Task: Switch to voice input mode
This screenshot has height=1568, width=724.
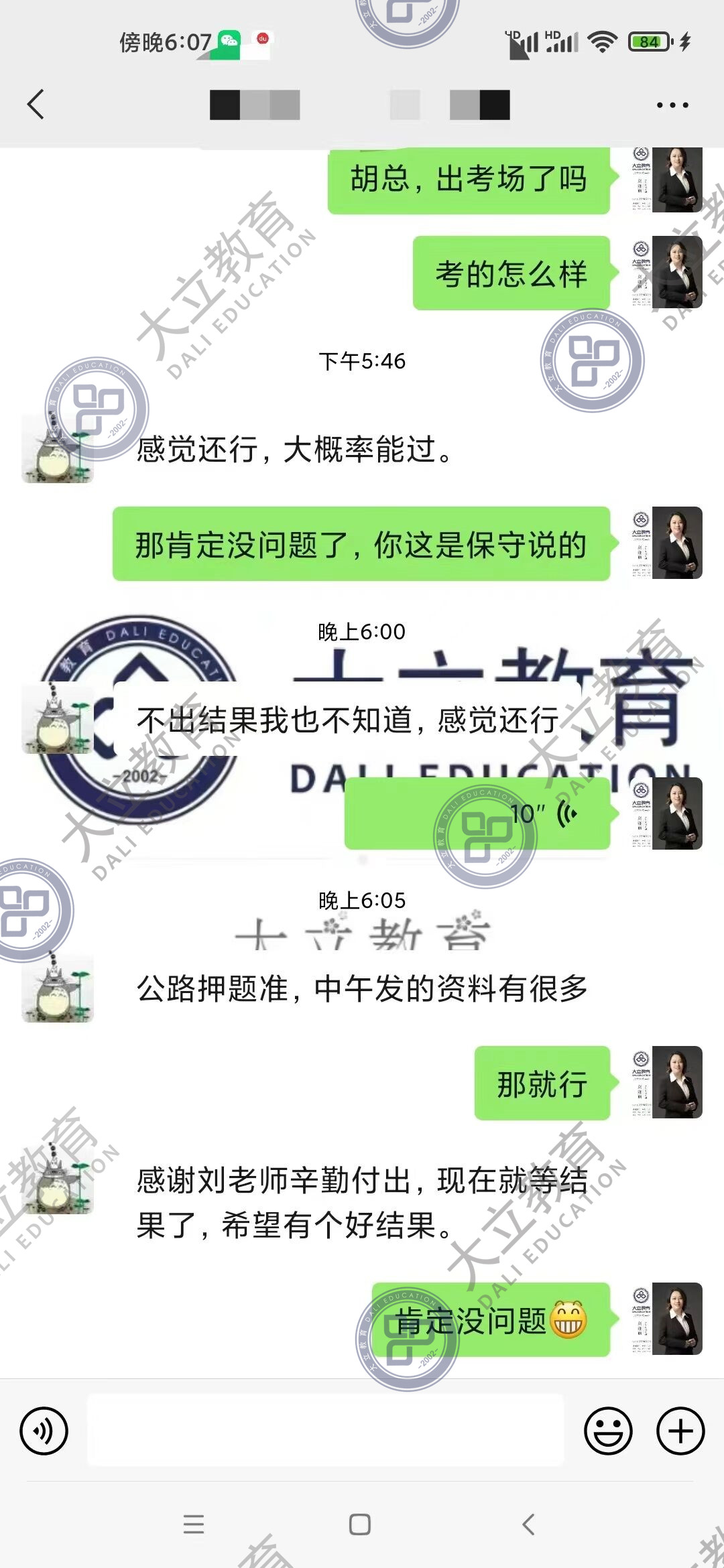Action: pyautogui.click(x=44, y=1431)
